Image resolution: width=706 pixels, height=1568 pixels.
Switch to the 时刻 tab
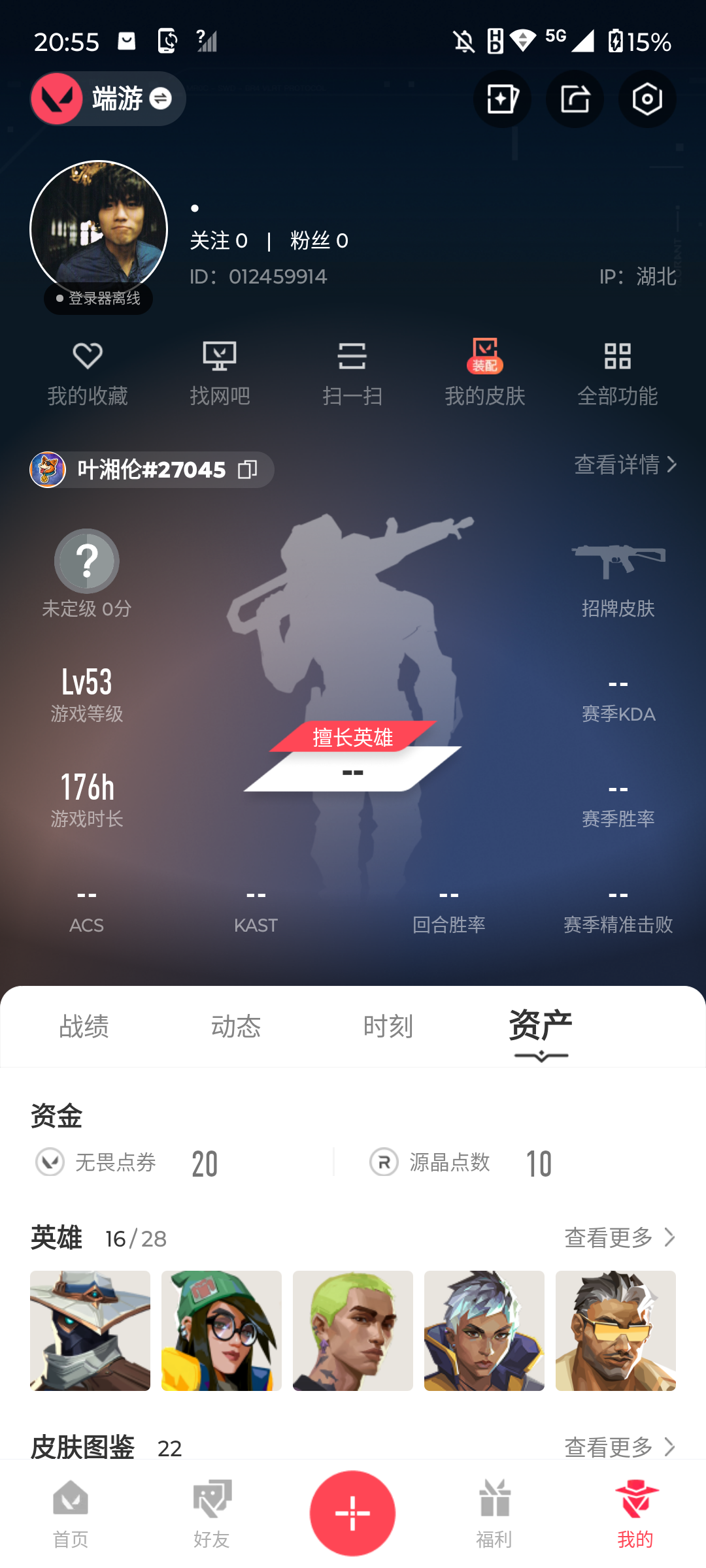(388, 1026)
